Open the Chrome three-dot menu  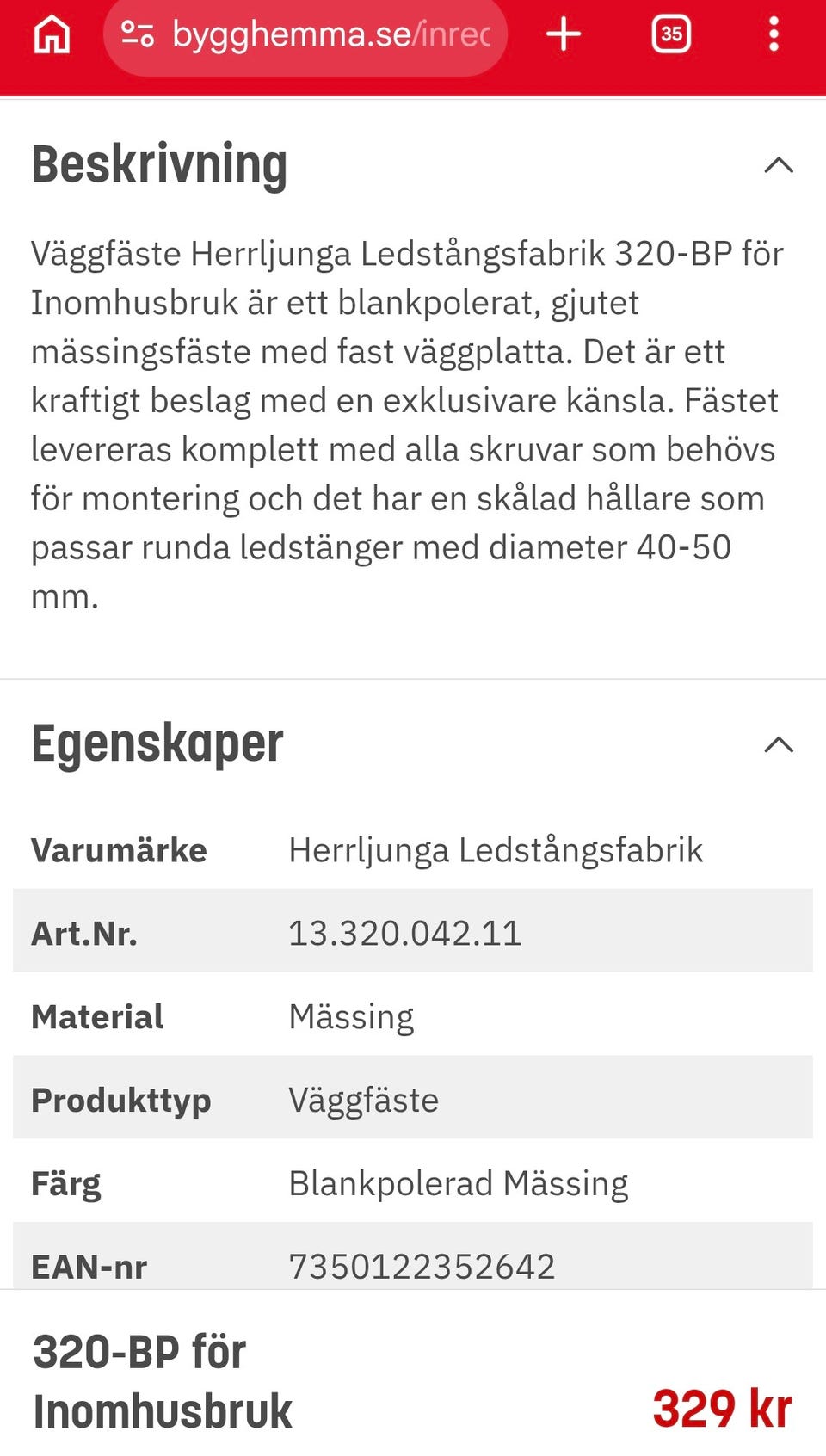click(774, 34)
